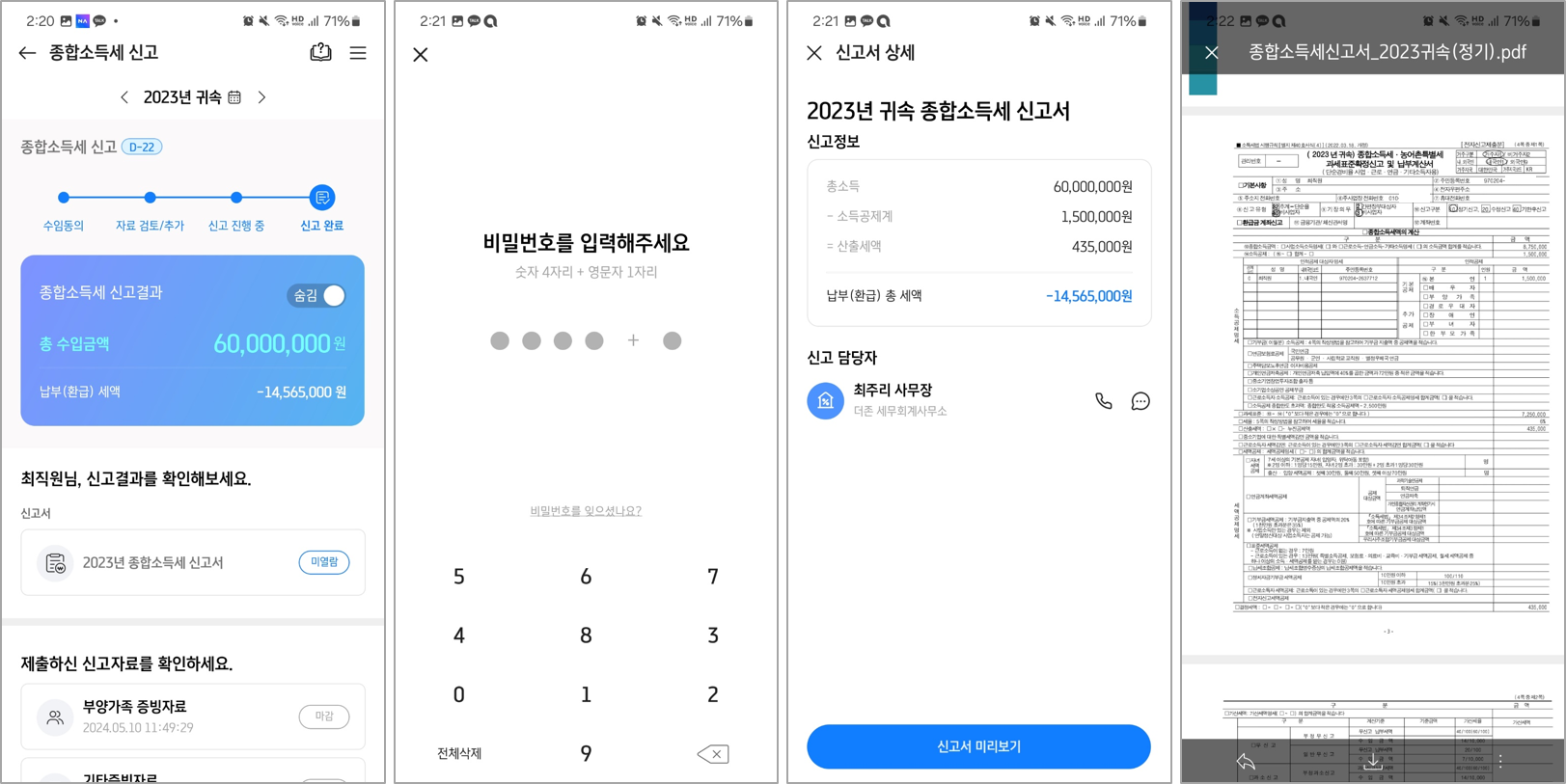Viewport: 1566px width, 784px height.
Task: Download the PDF from bottom toolbar
Action: pyautogui.click(x=1372, y=761)
